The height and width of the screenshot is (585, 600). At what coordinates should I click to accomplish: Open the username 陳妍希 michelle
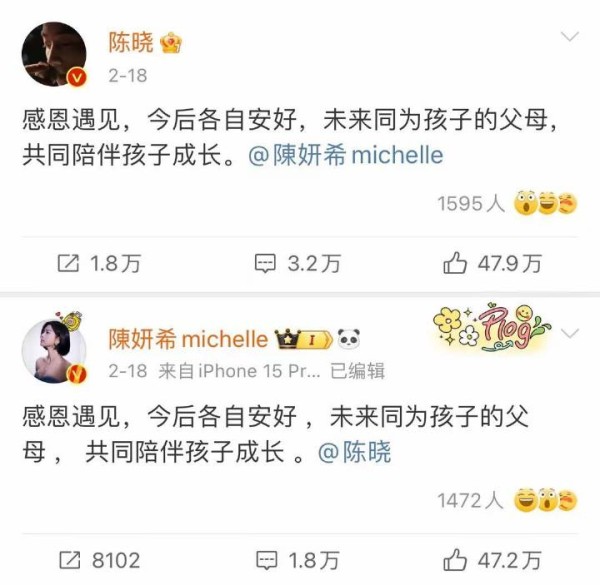point(188,339)
